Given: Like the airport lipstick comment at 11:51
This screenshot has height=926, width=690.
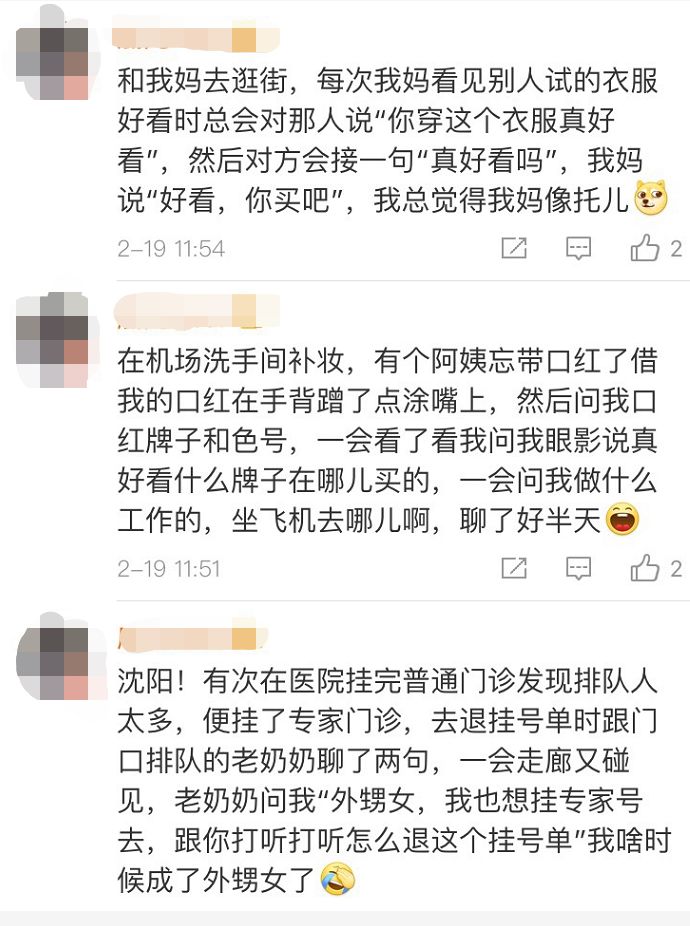Looking at the screenshot, I should 645,568.
